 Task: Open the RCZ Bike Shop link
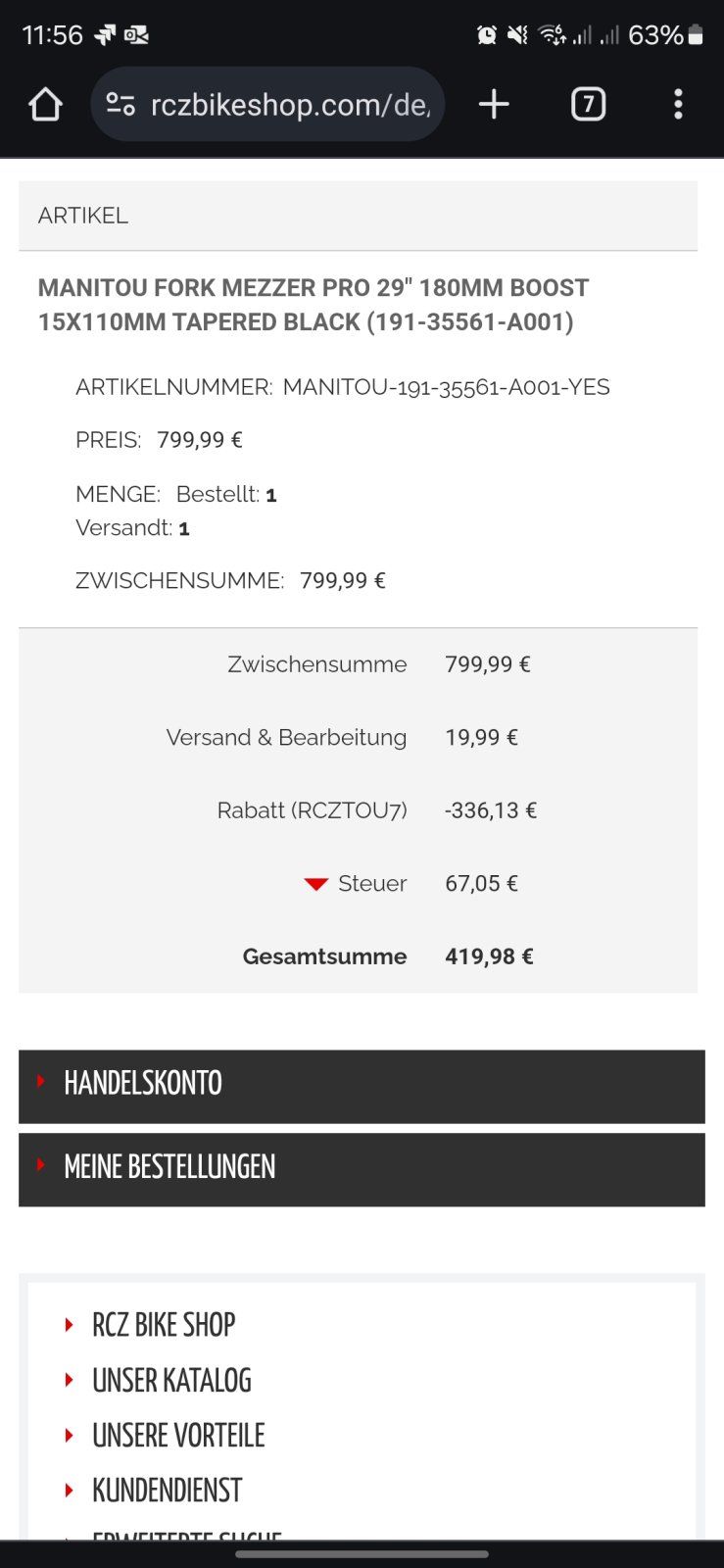(x=164, y=1325)
